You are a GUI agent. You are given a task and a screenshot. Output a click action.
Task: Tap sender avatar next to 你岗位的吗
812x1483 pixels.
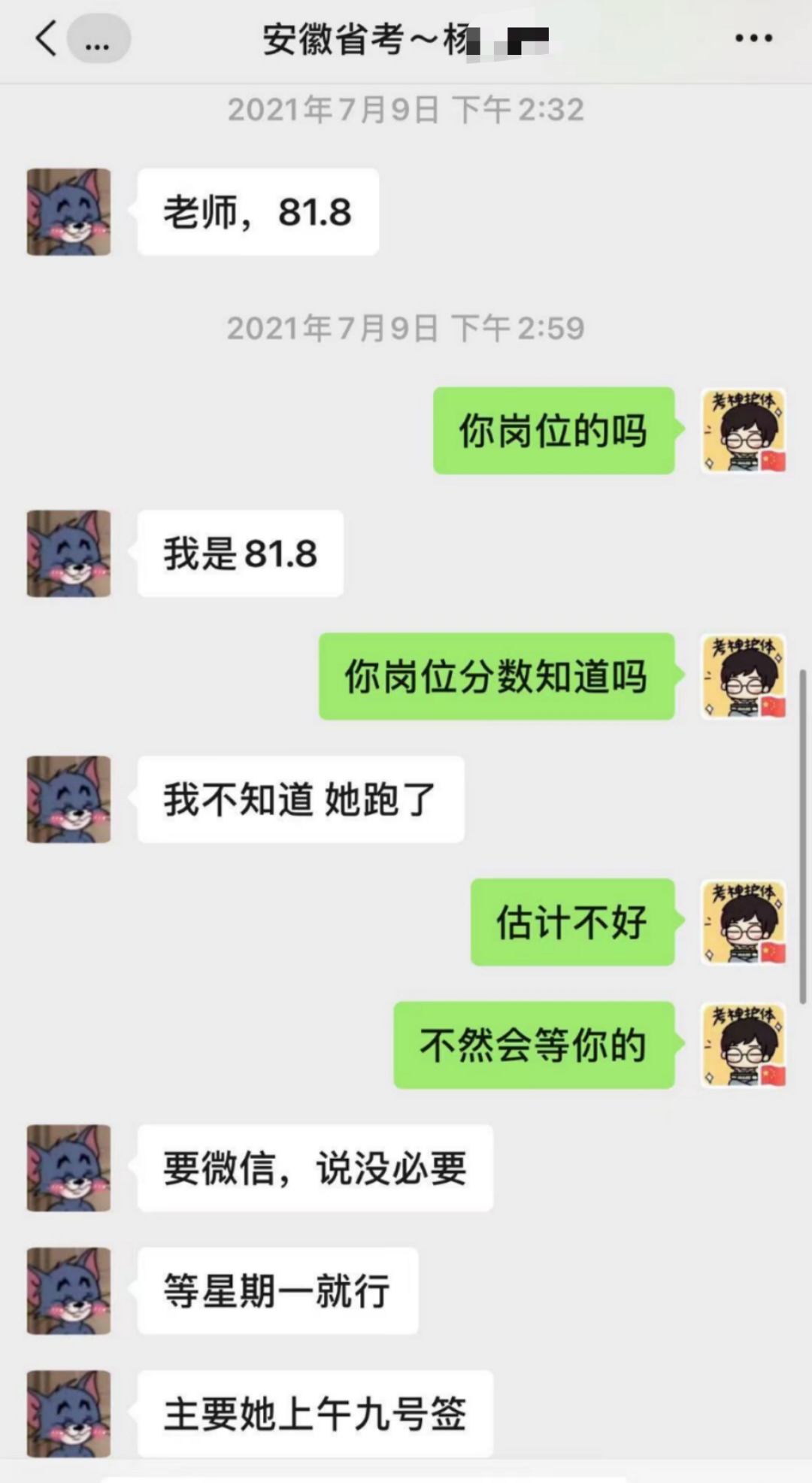[744, 430]
